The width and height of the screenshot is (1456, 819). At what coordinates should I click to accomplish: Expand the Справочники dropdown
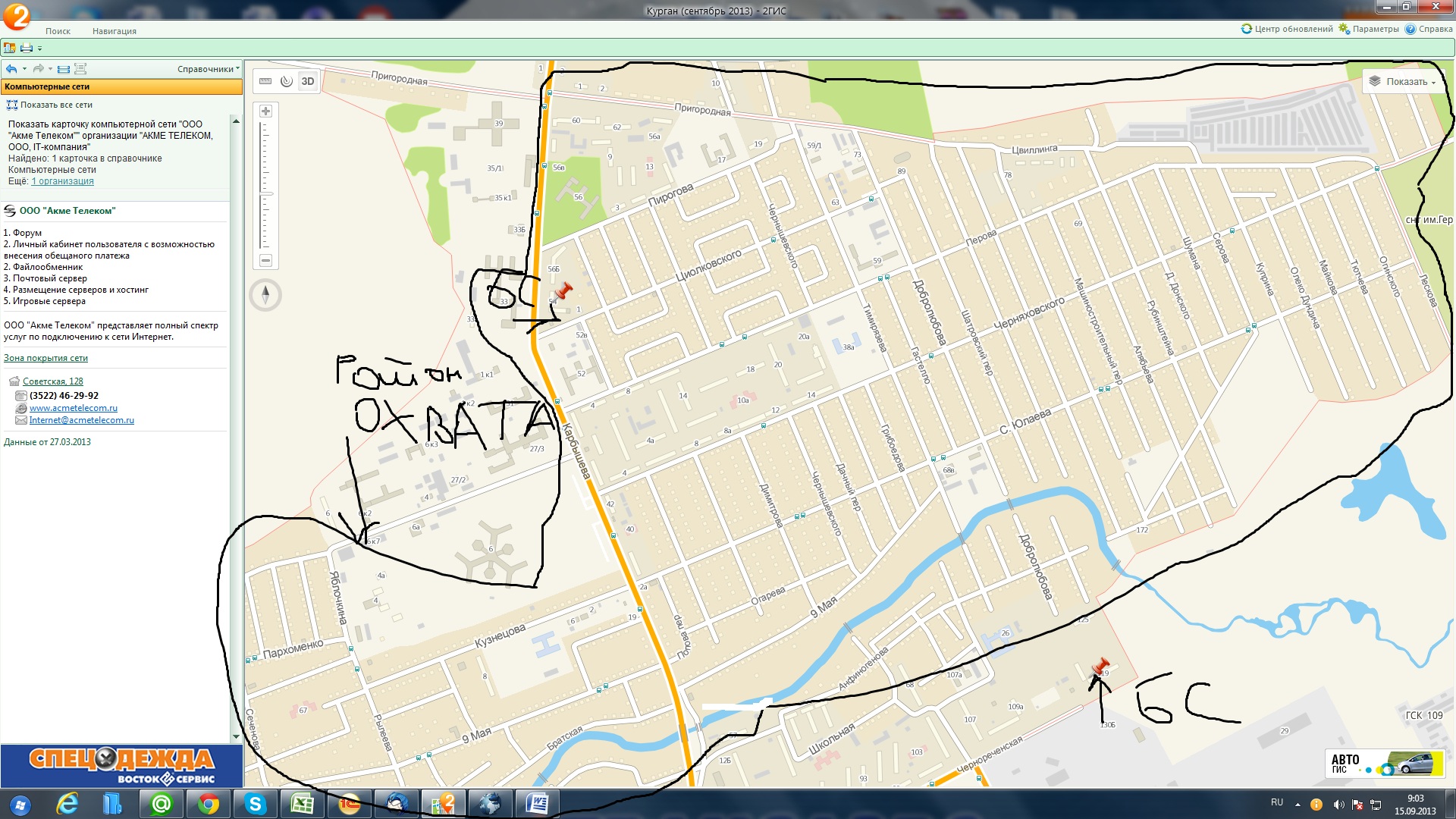[208, 69]
